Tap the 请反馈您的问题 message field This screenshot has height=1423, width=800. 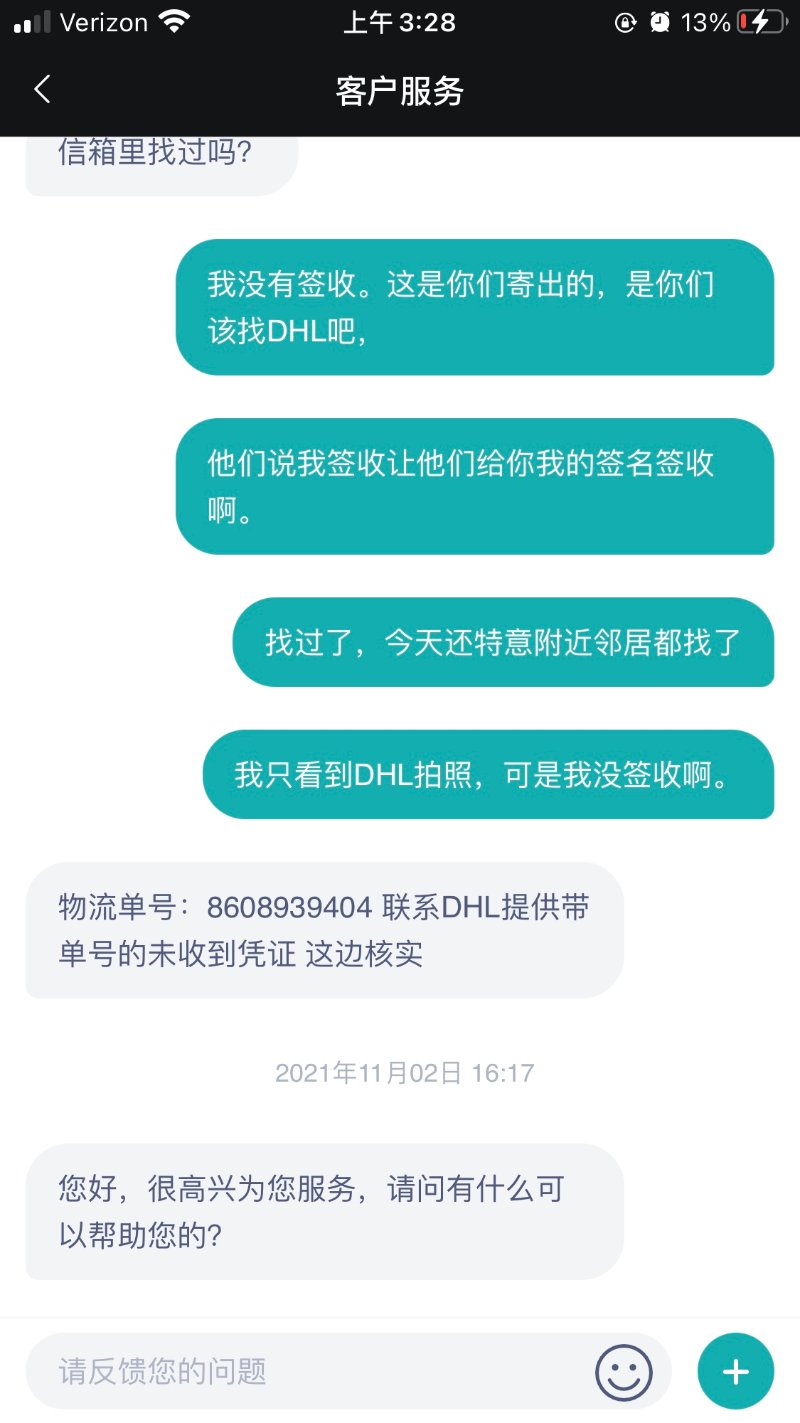(300, 1371)
